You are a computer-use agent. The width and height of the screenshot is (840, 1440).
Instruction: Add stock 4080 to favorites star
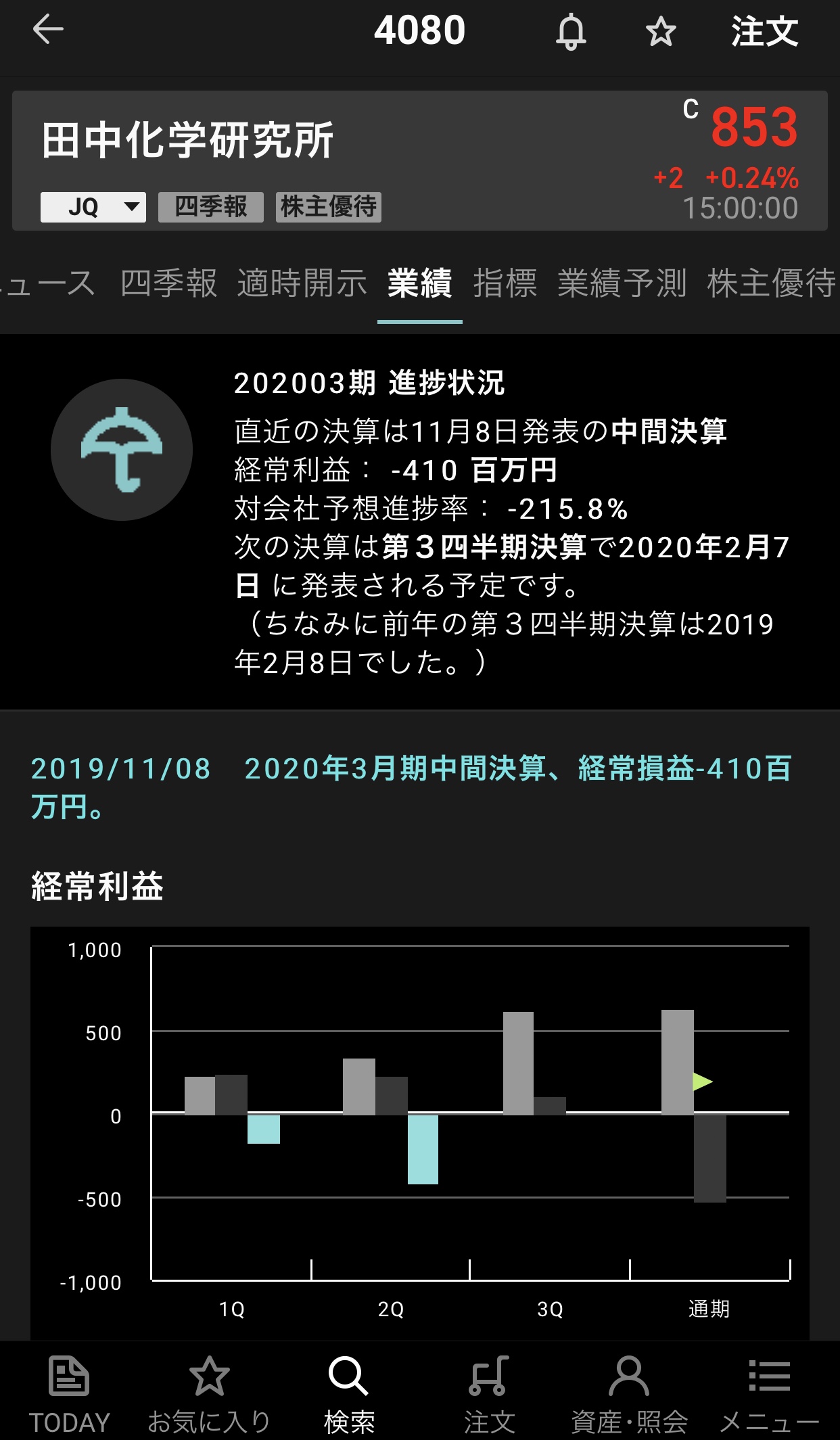click(x=660, y=32)
